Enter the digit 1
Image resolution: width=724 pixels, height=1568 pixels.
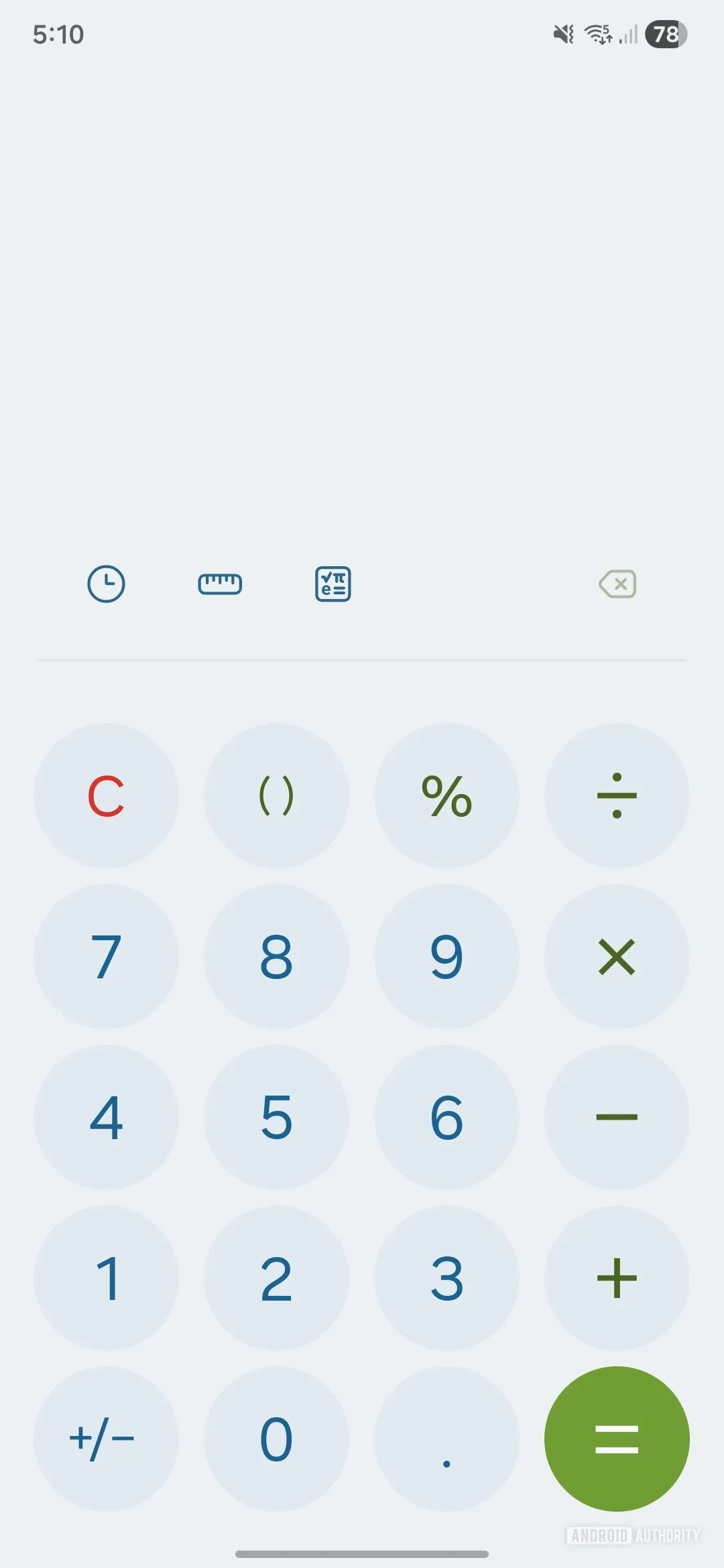tap(106, 1278)
